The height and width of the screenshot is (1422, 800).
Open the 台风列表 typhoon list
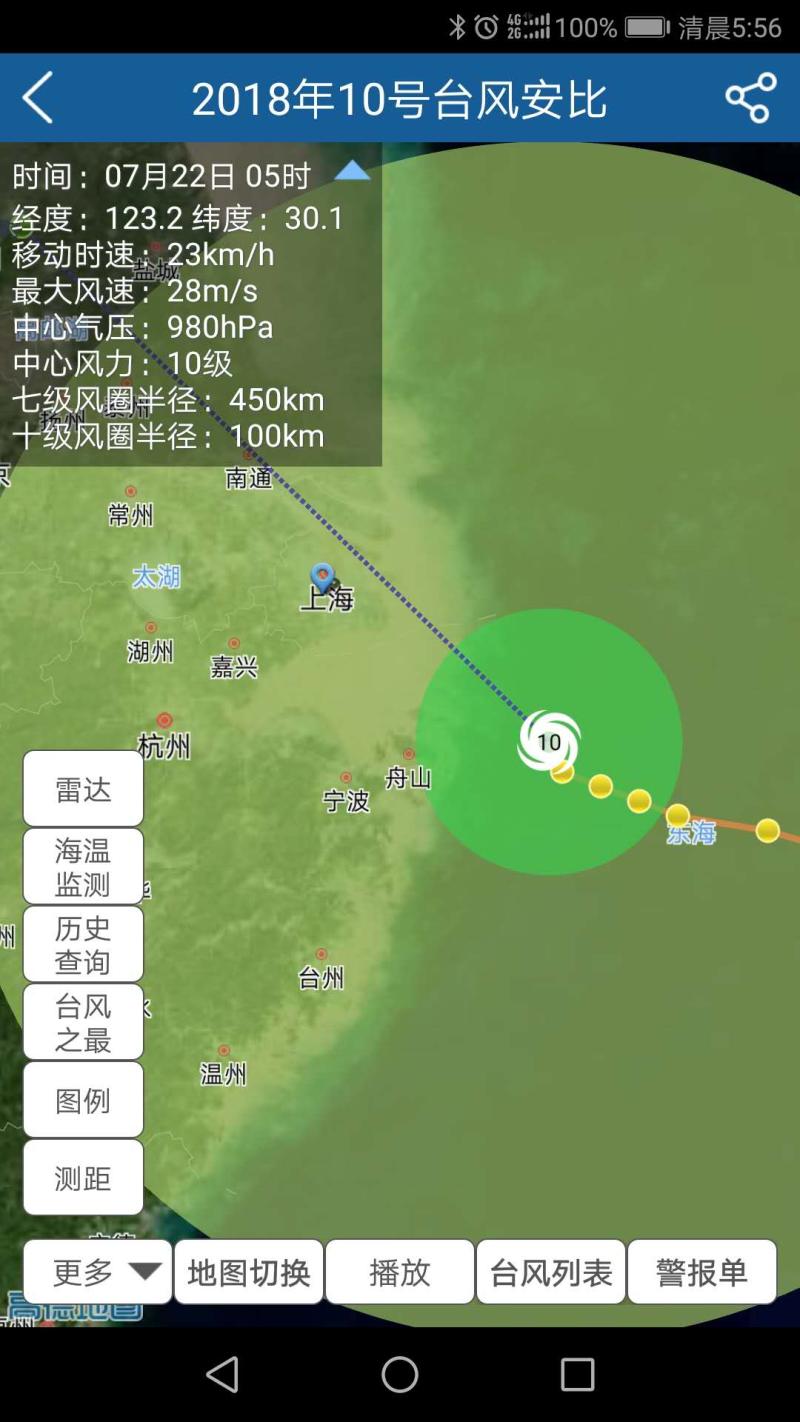coord(551,1272)
